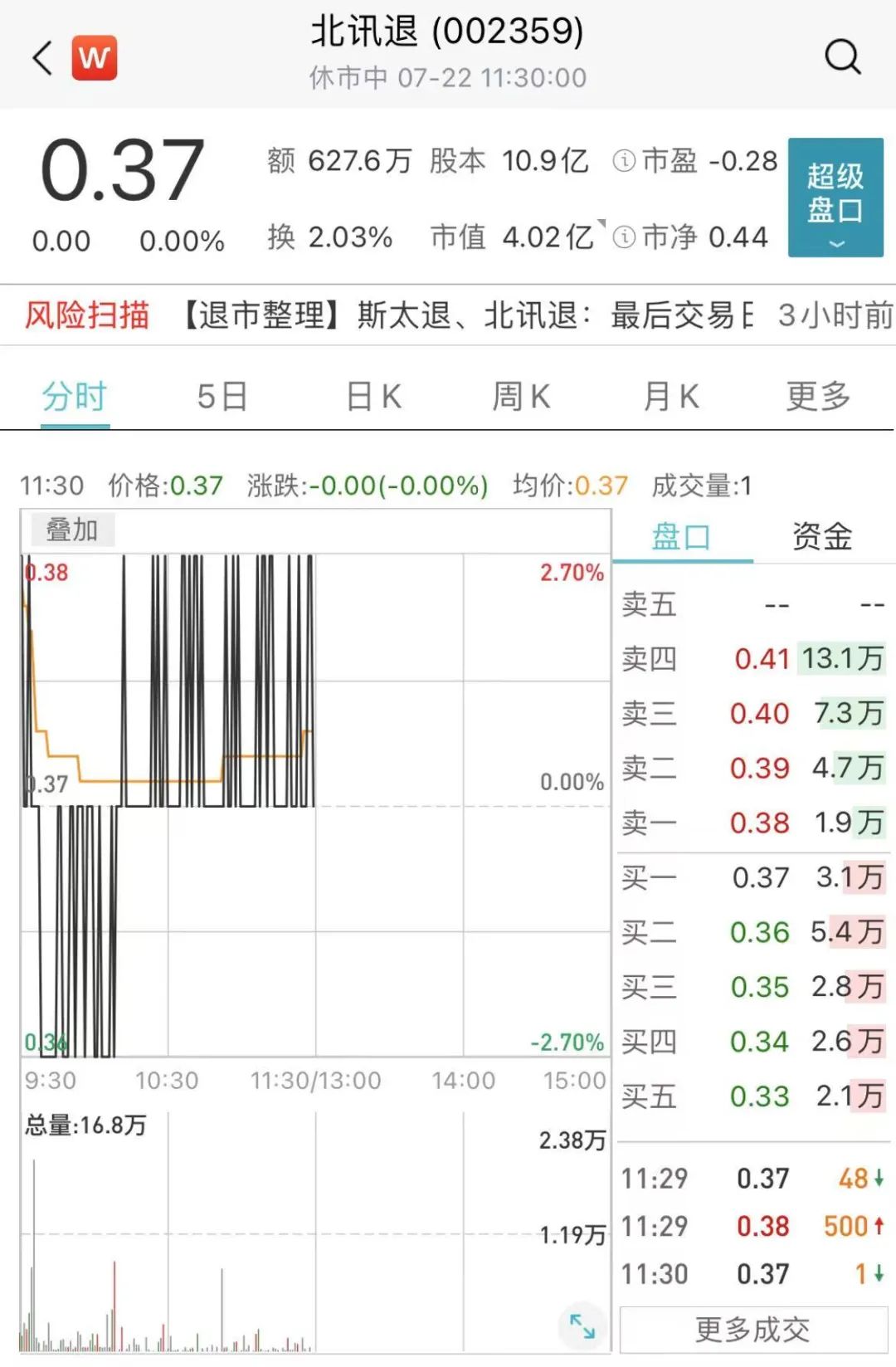
Task: Open the 风险扫描 news item
Action: (465, 316)
